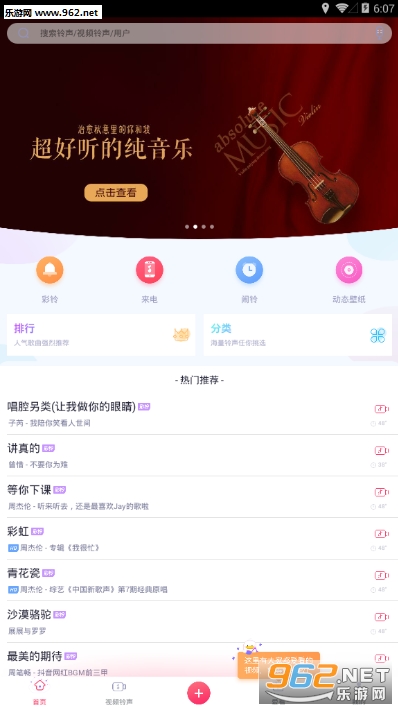The width and height of the screenshot is (398, 710).
Task: Open the 彩铃 category
Action: (50, 279)
